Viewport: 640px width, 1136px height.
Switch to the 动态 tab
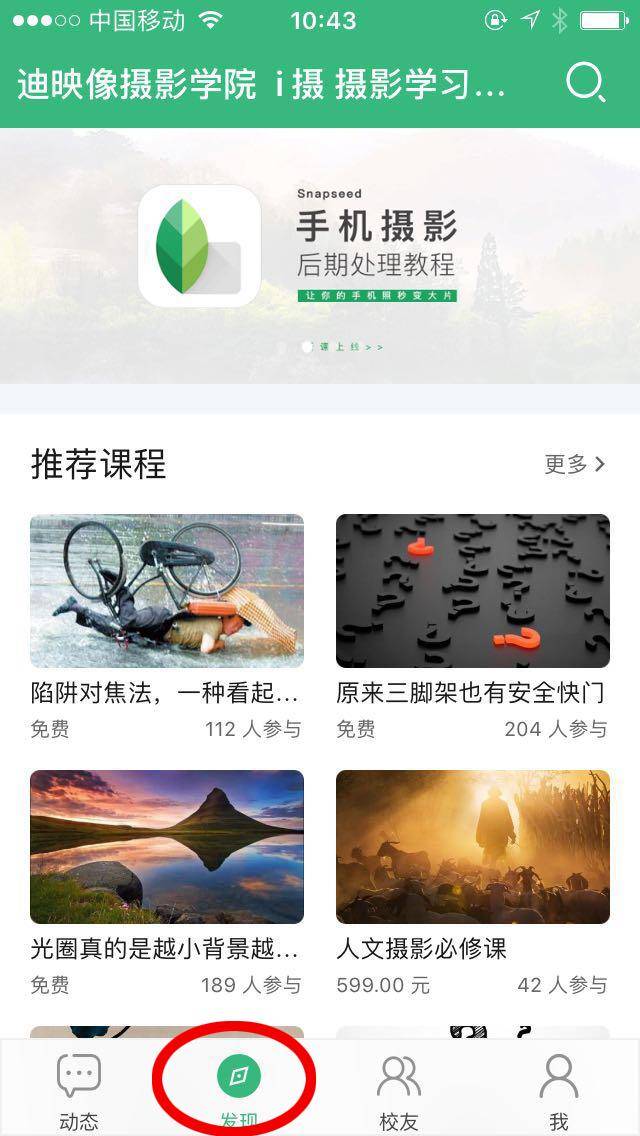79,1090
